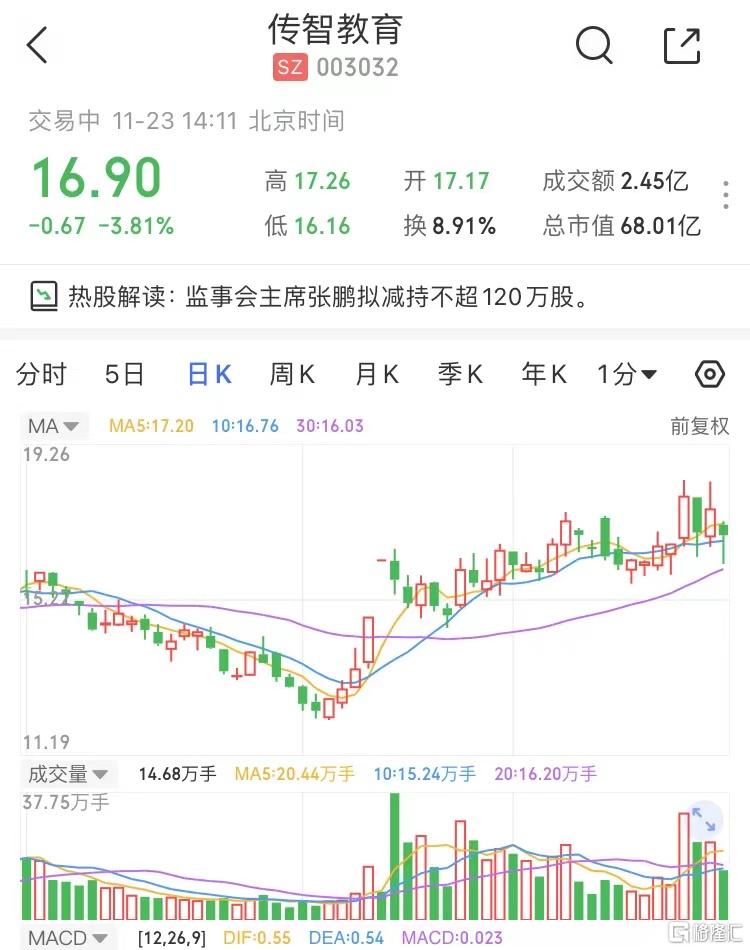The image size is (750, 950).
Task: Select the 日K chart tab
Action: point(210,375)
